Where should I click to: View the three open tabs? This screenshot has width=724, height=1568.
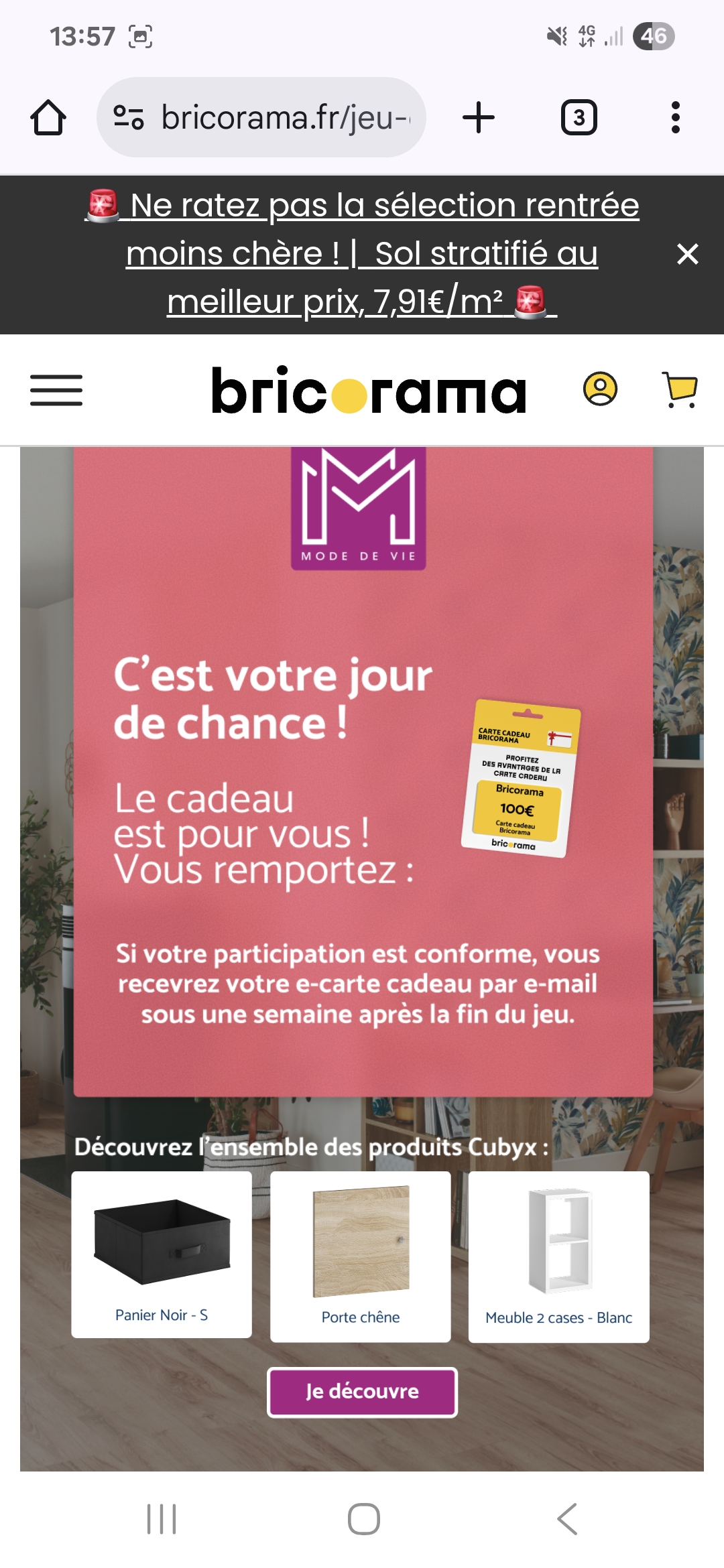[579, 118]
